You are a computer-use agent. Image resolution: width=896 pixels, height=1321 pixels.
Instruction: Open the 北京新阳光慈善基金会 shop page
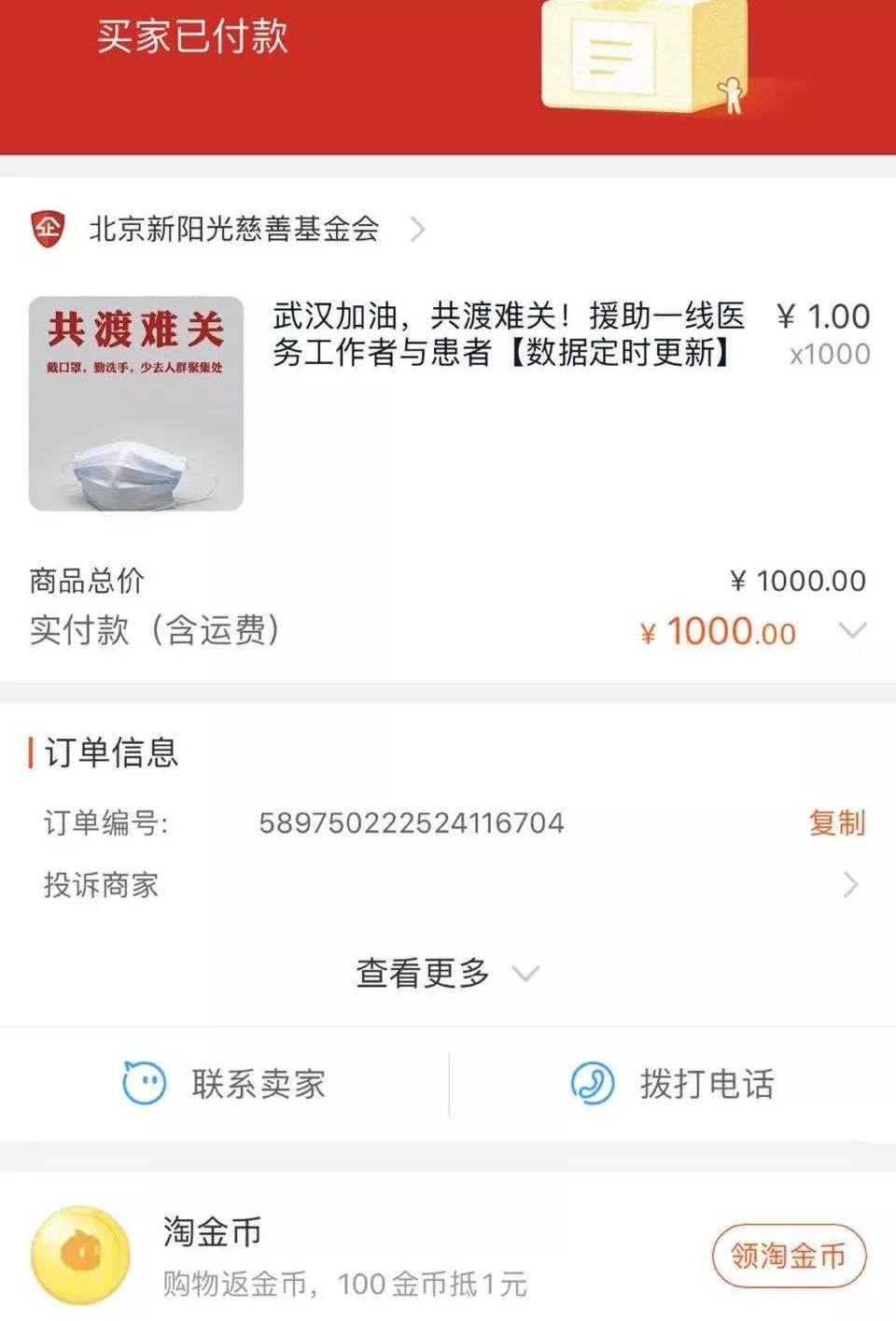click(x=233, y=229)
